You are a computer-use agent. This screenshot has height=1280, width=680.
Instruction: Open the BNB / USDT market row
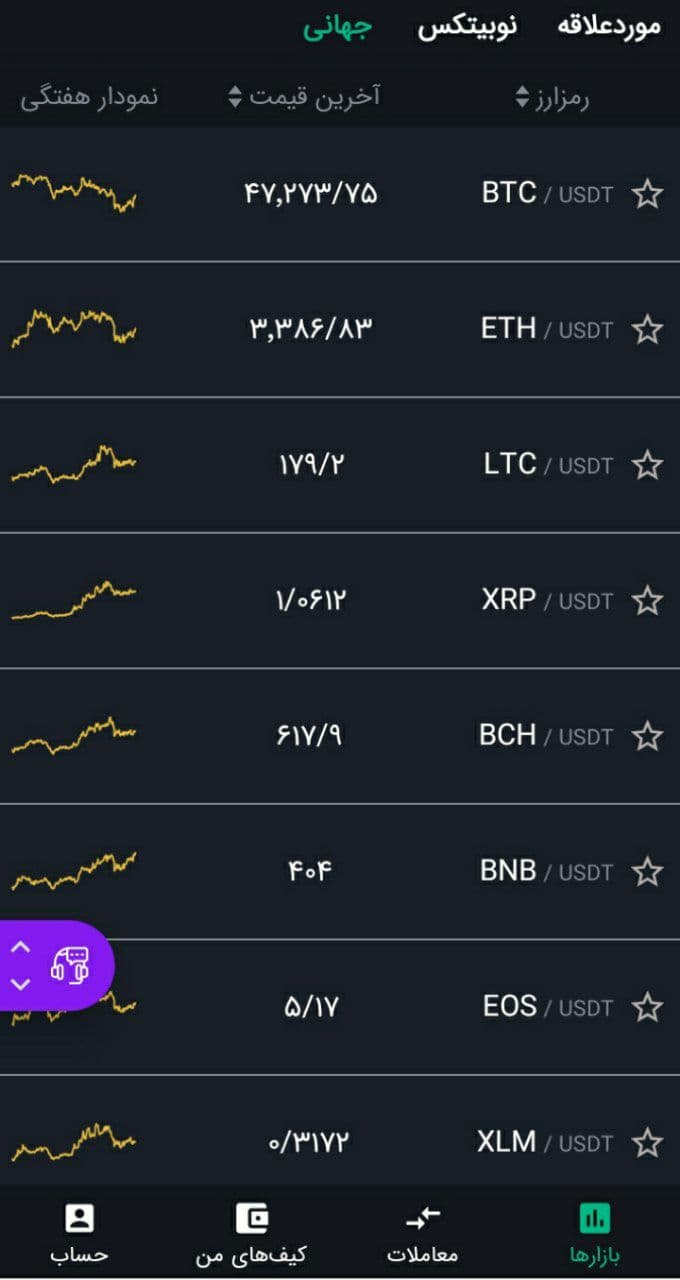340,871
